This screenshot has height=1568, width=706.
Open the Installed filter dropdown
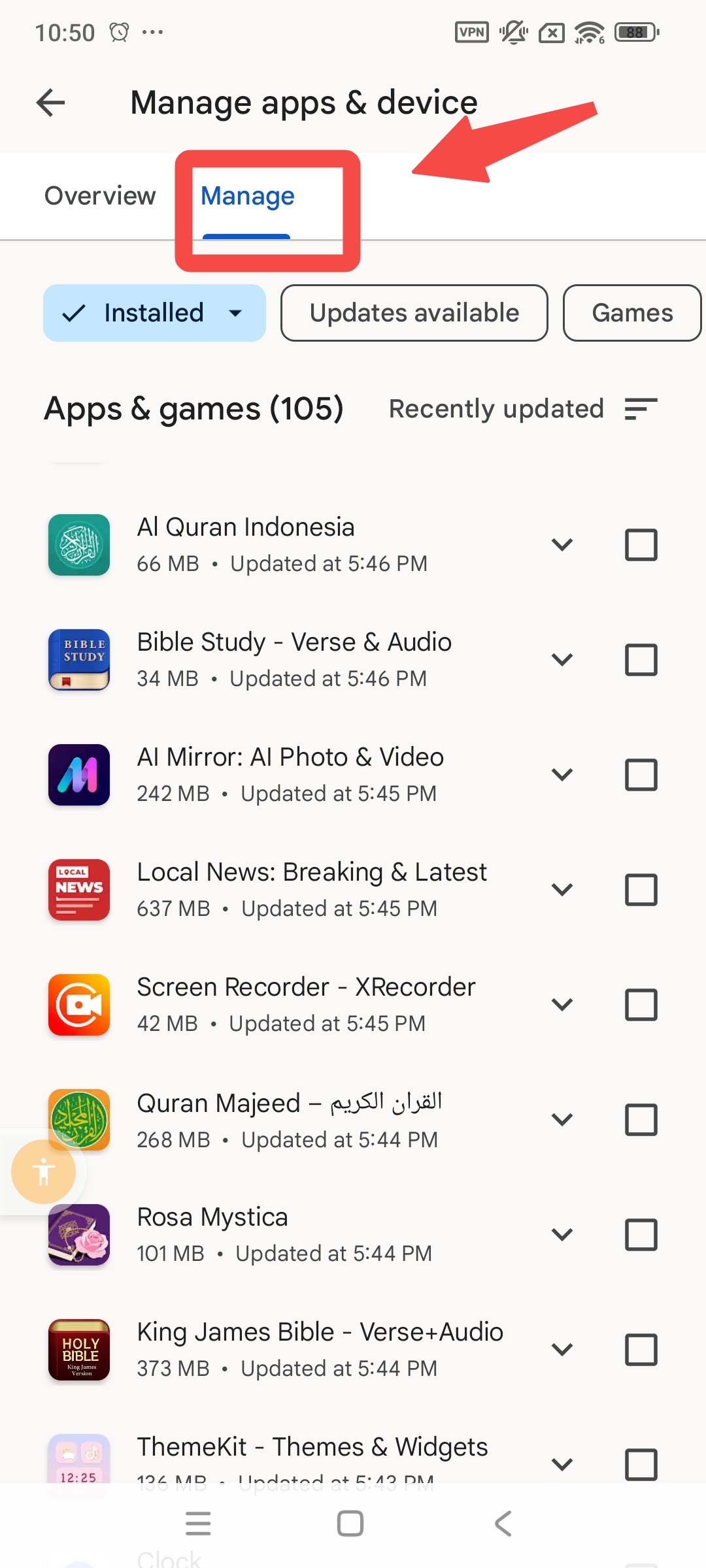point(154,313)
